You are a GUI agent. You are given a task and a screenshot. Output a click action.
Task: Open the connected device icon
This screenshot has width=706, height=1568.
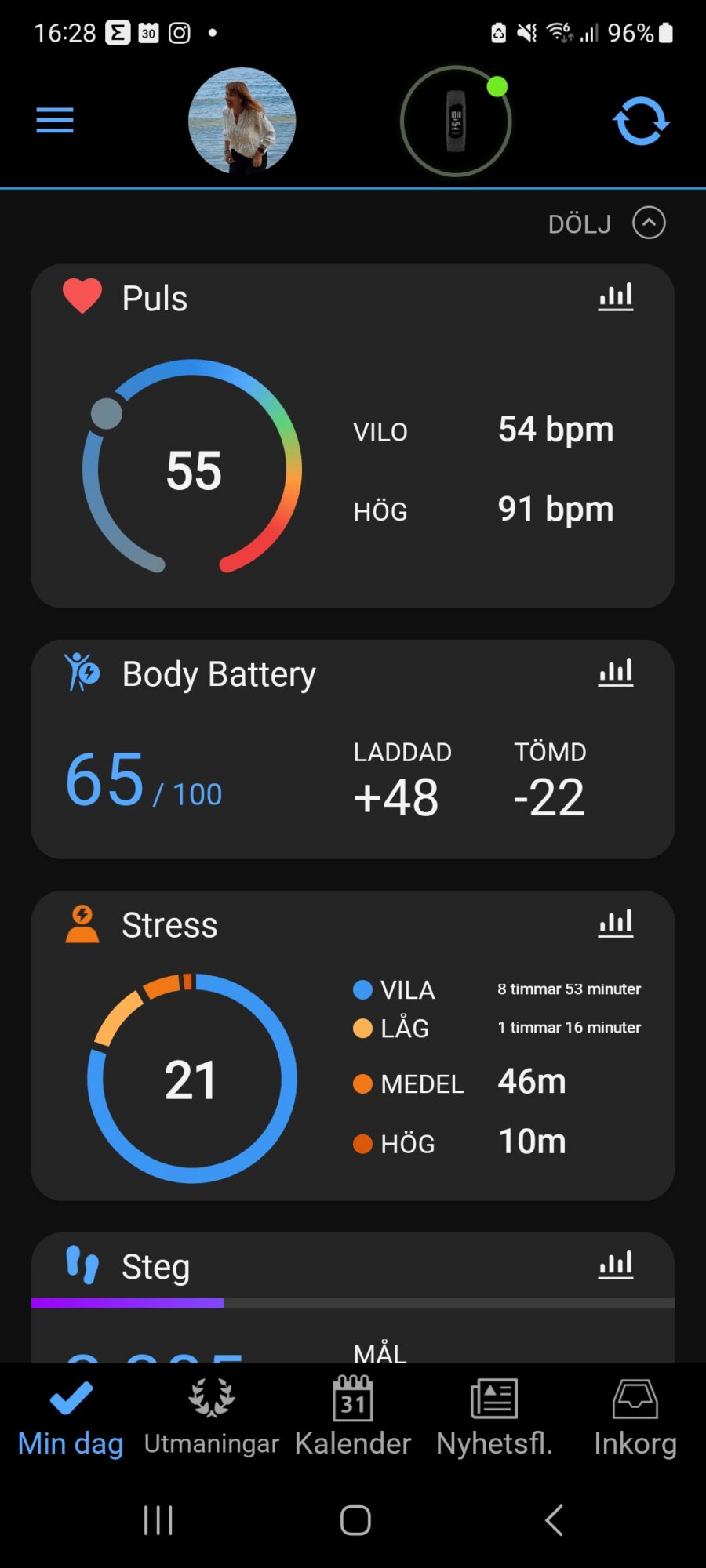point(456,121)
